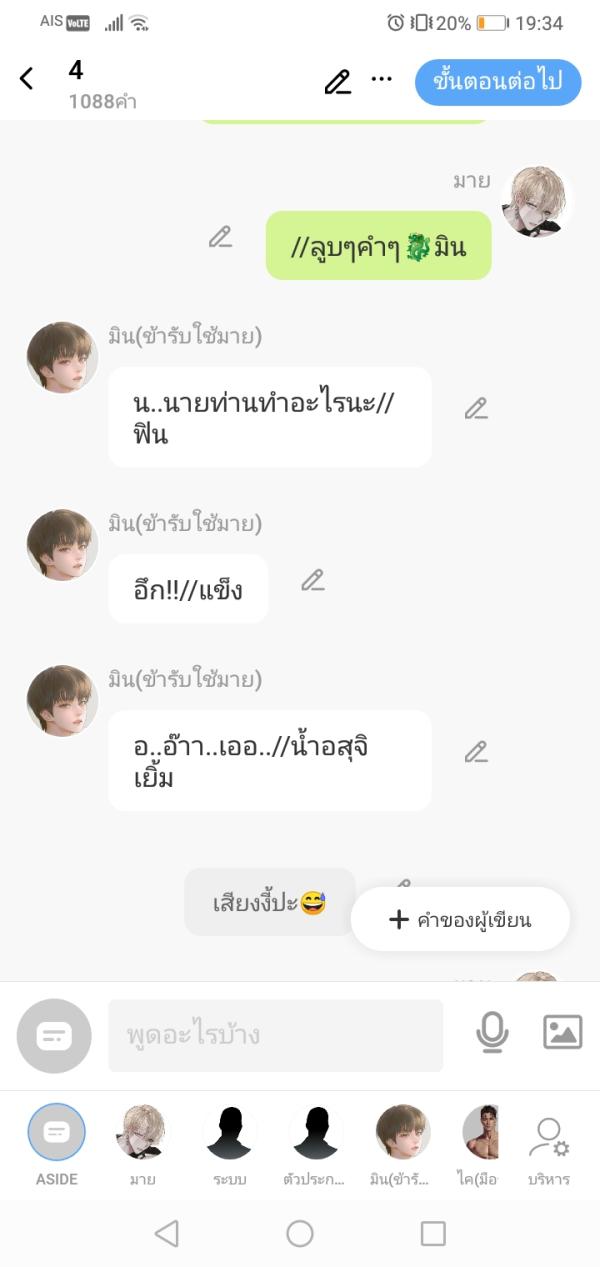Attach an image with the picture icon
600x1267 pixels.
562,1033
